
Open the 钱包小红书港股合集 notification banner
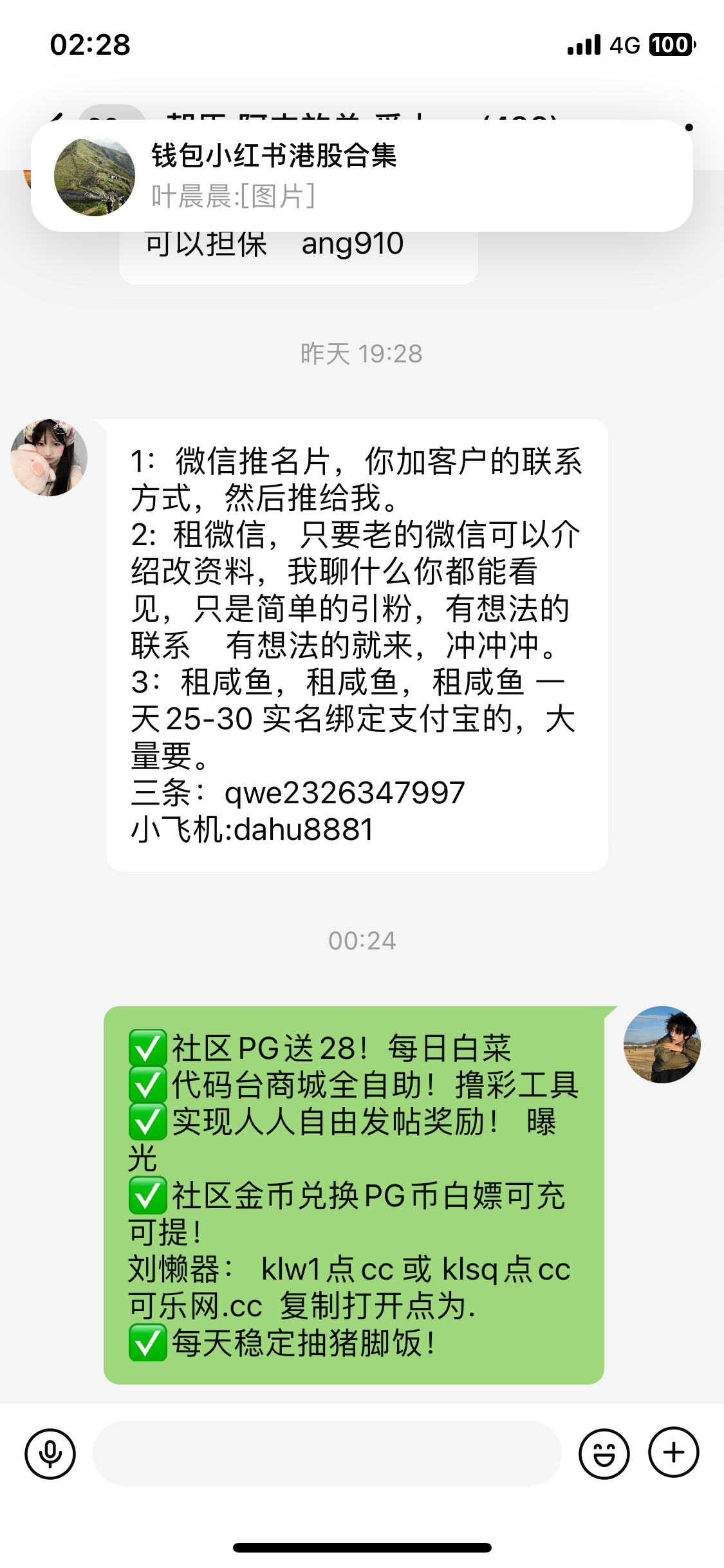(x=361, y=175)
